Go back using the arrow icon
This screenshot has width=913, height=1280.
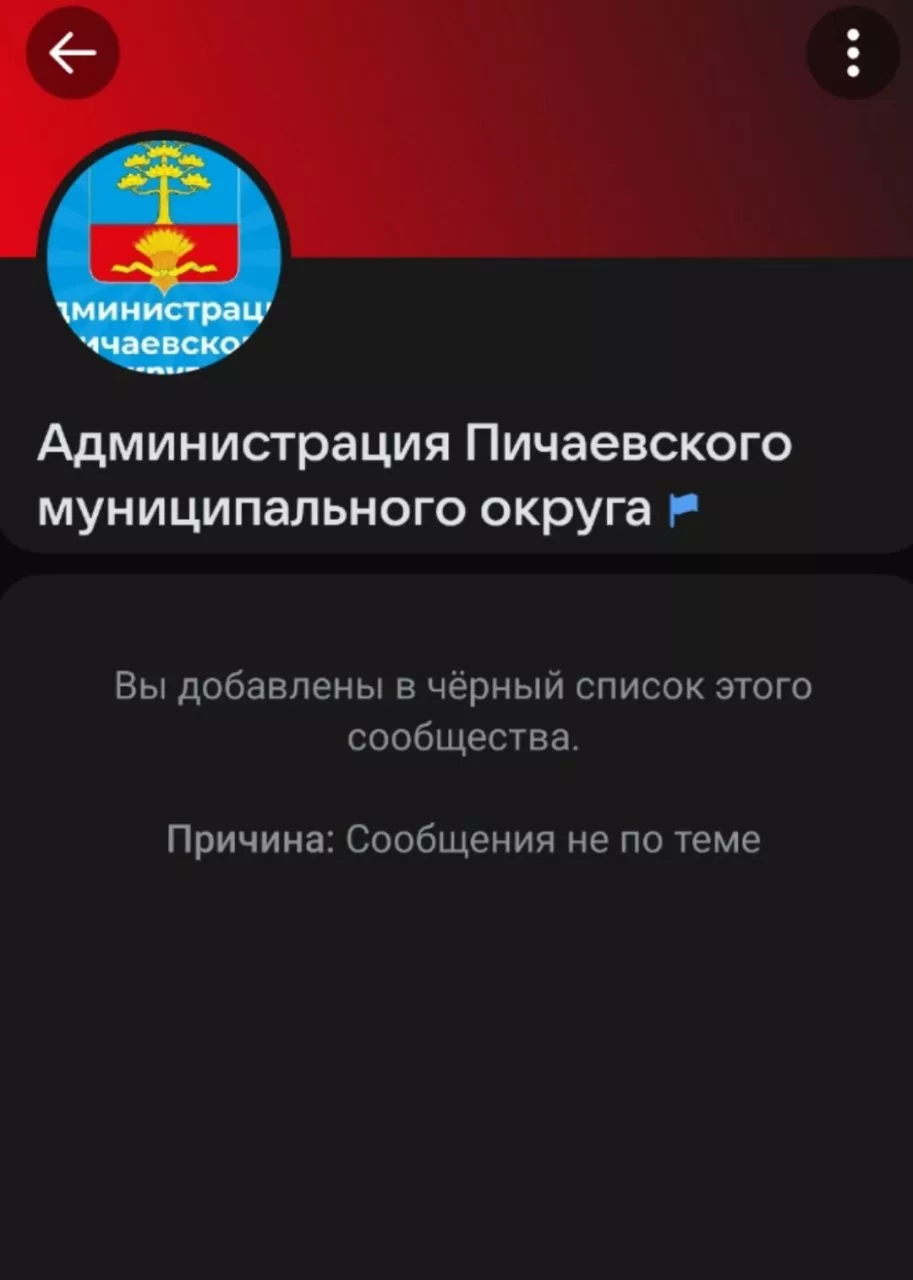tap(72, 54)
